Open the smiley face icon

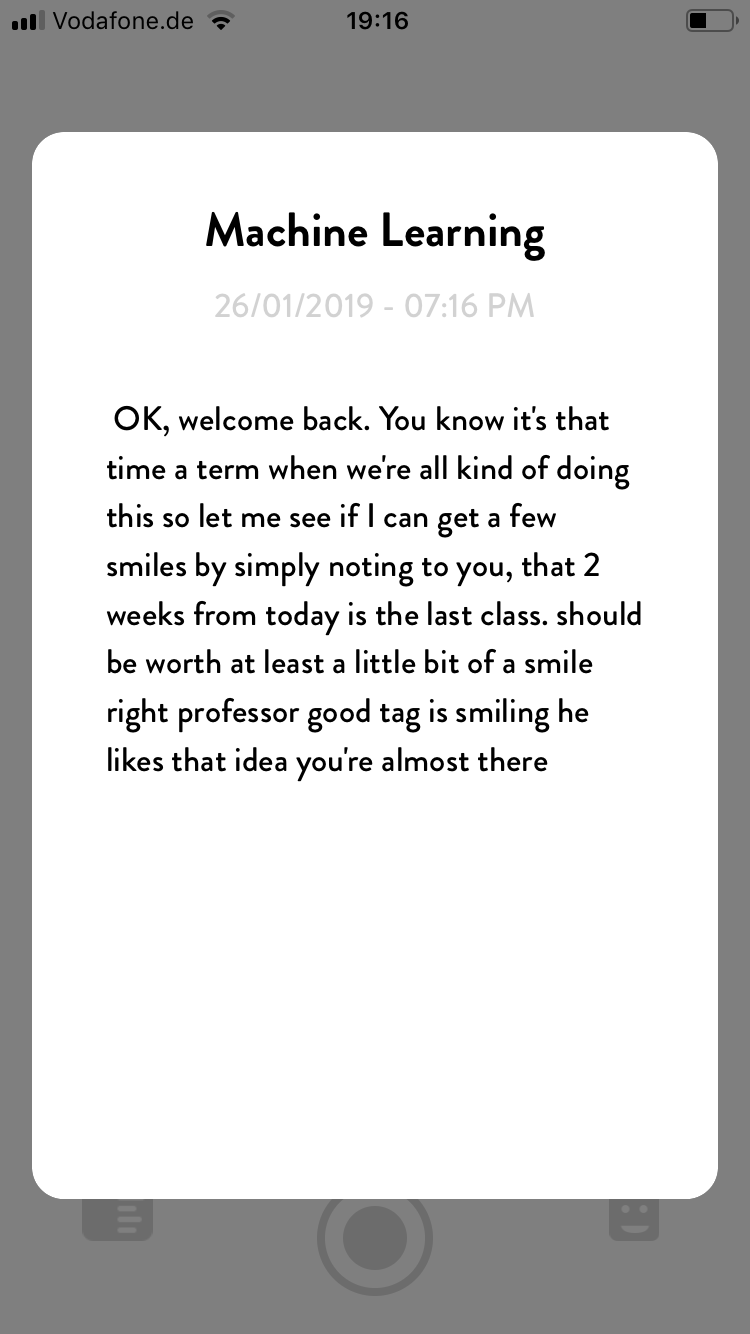click(634, 1219)
